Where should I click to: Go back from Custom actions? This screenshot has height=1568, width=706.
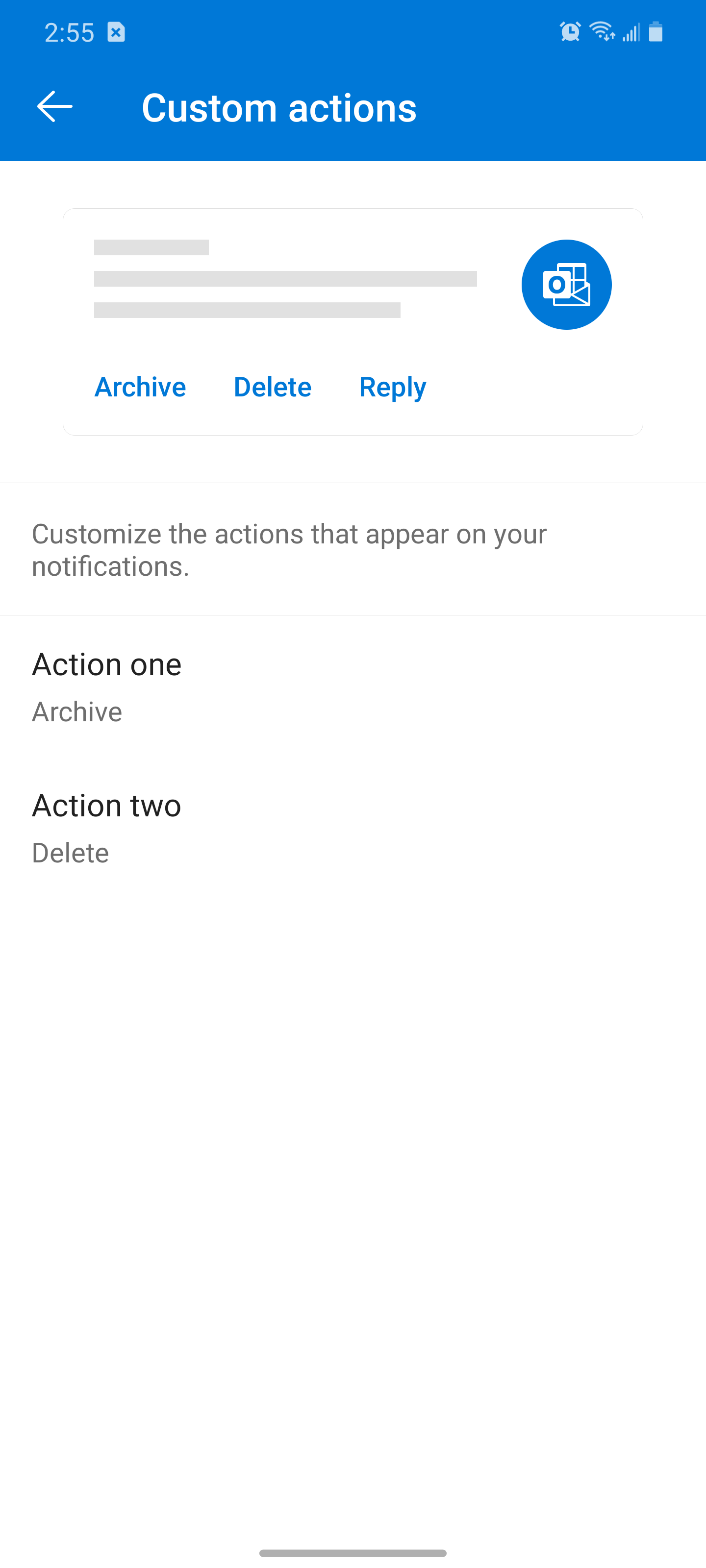(x=55, y=106)
